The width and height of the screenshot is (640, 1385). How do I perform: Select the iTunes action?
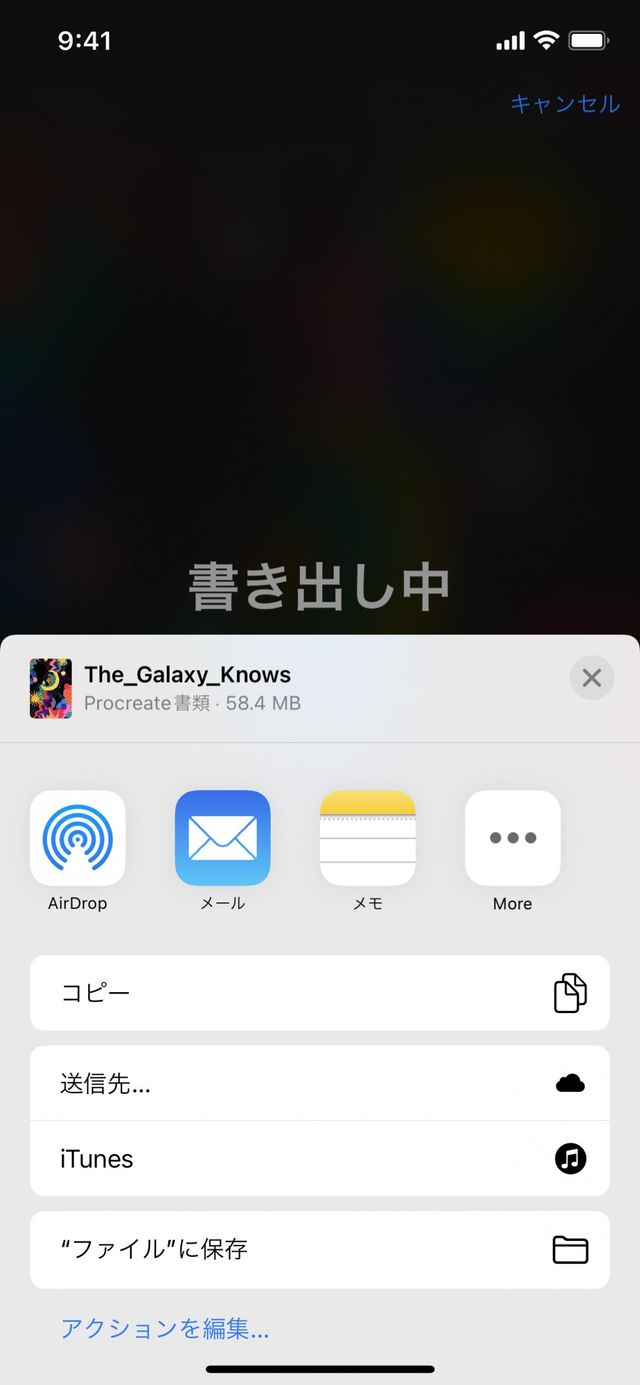(320, 1159)
